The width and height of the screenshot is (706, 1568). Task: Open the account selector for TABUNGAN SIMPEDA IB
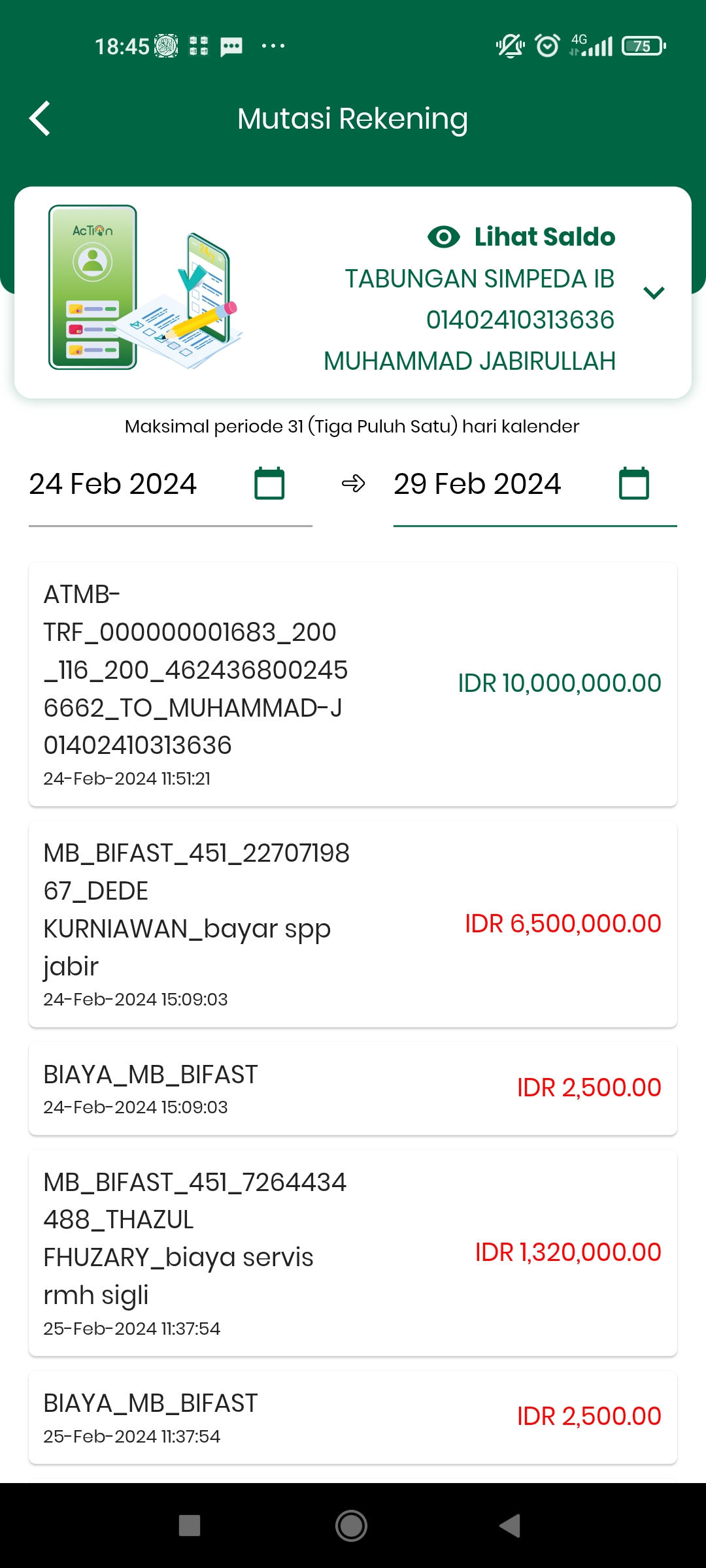[x=480, y=279]
